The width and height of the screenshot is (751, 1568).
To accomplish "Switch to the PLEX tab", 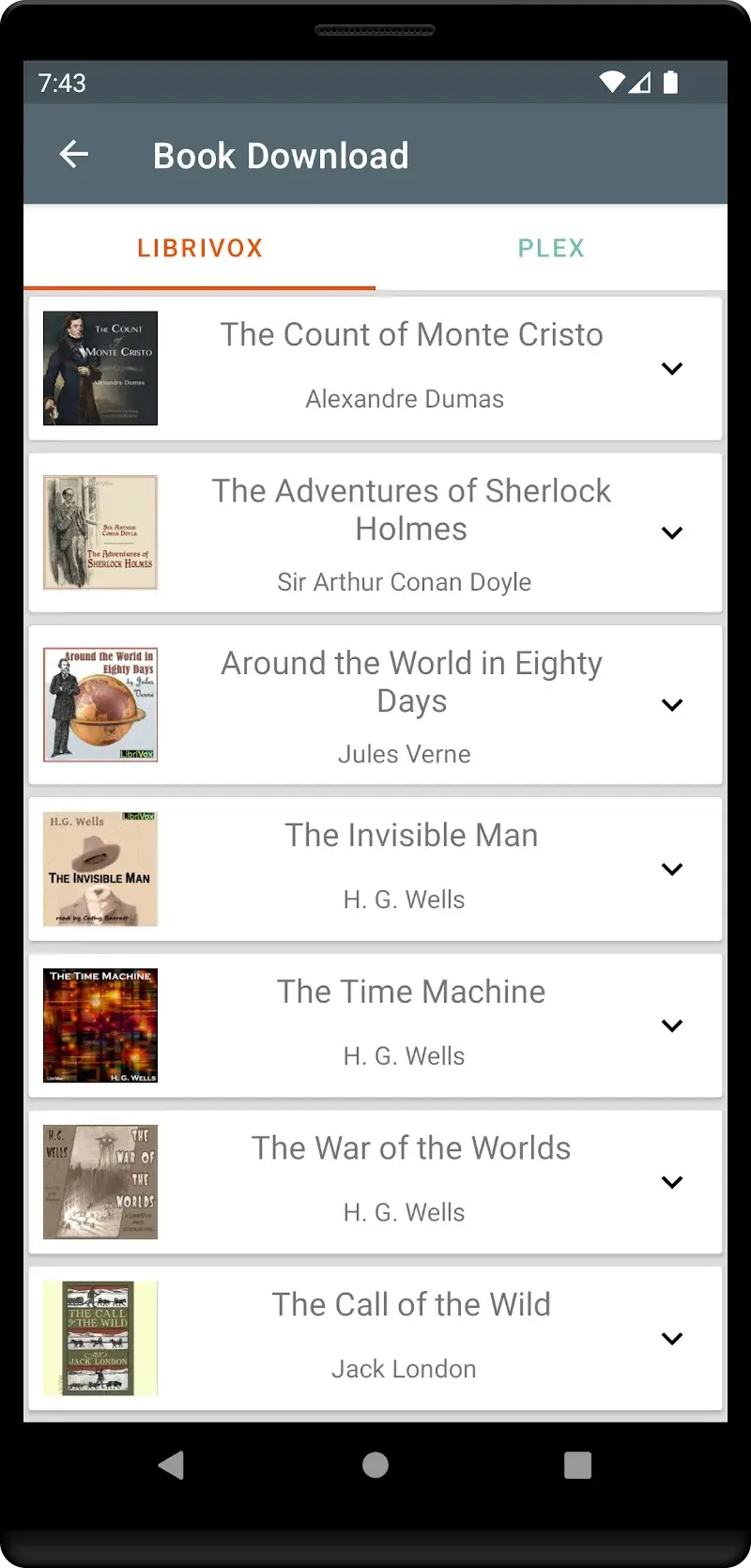I will point(551,248).
